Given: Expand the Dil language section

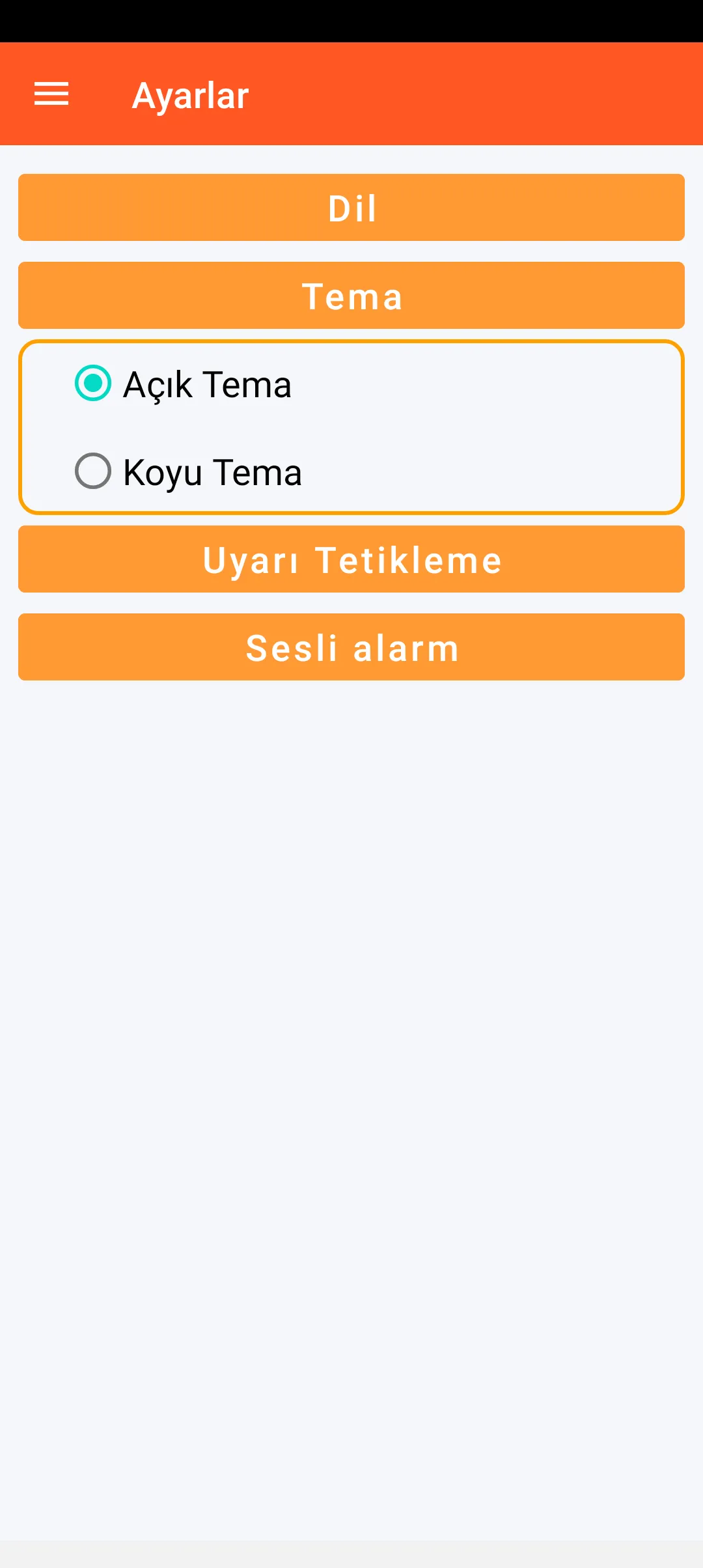Looking at the screenshot, I should point(351,208).
